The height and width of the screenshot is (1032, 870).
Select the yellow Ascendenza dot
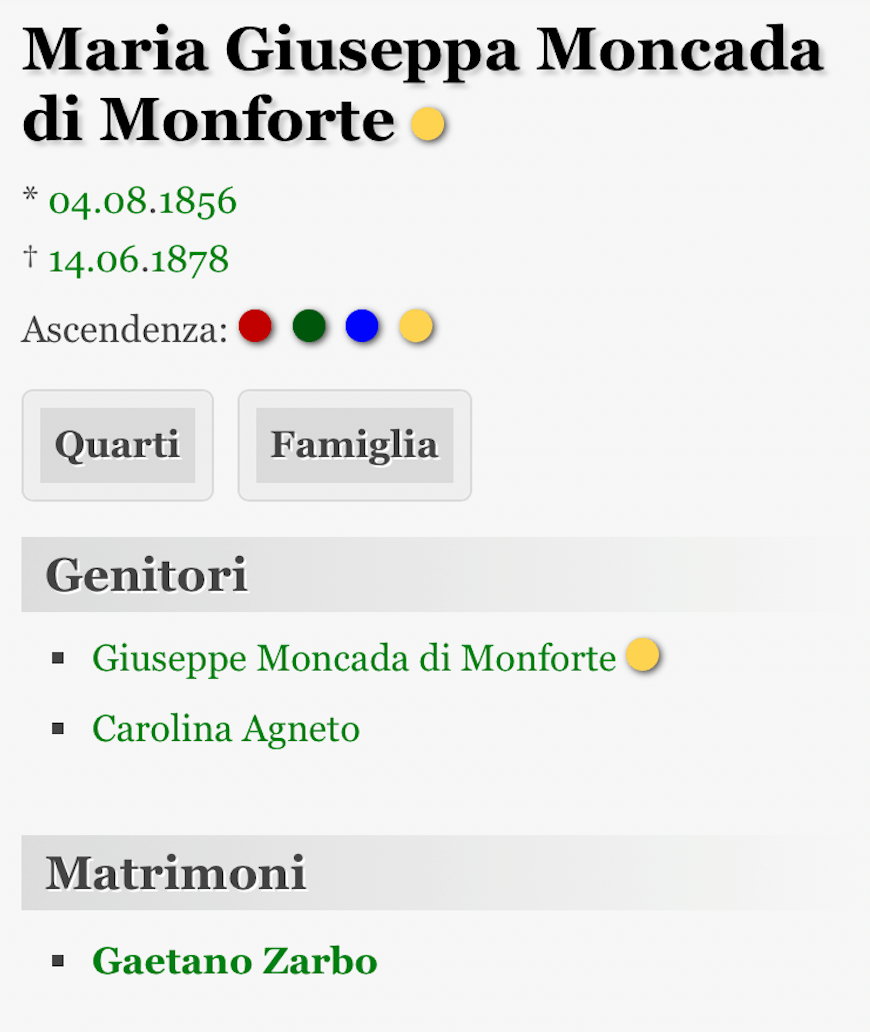416,326
